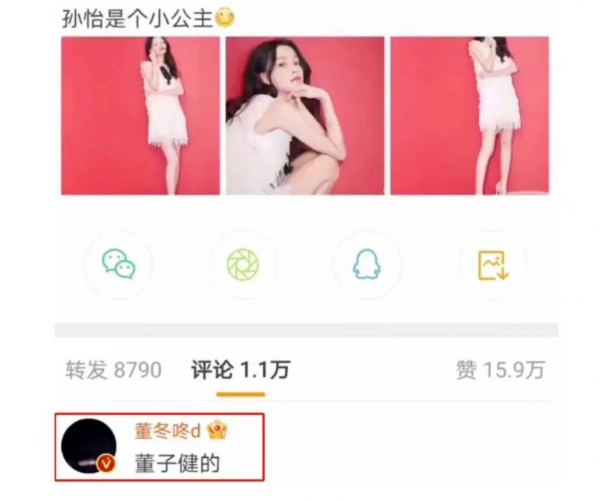
Task: Share the post to WeChat
Action: pyautogui.click(x=118, y=264)
